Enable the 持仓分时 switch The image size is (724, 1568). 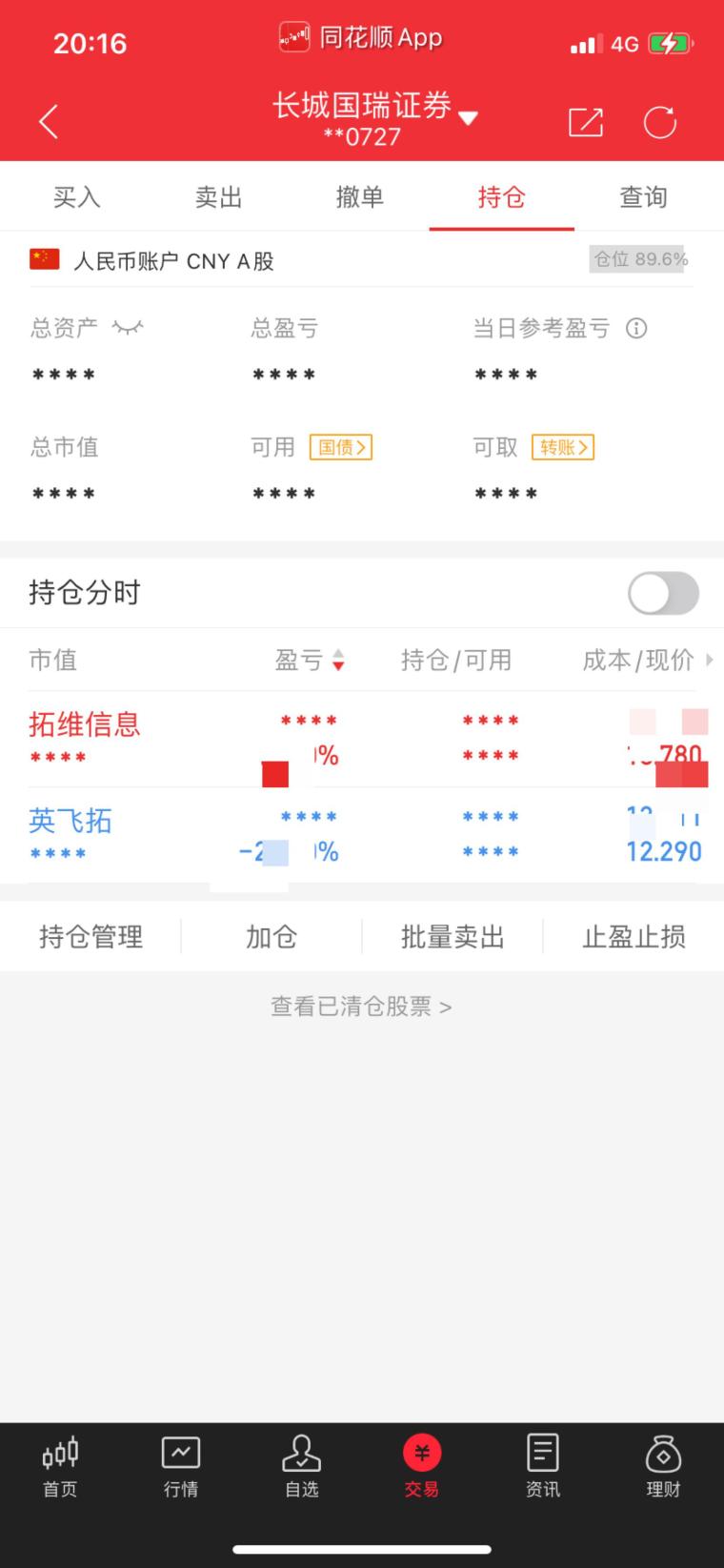(x=663, y=593)
